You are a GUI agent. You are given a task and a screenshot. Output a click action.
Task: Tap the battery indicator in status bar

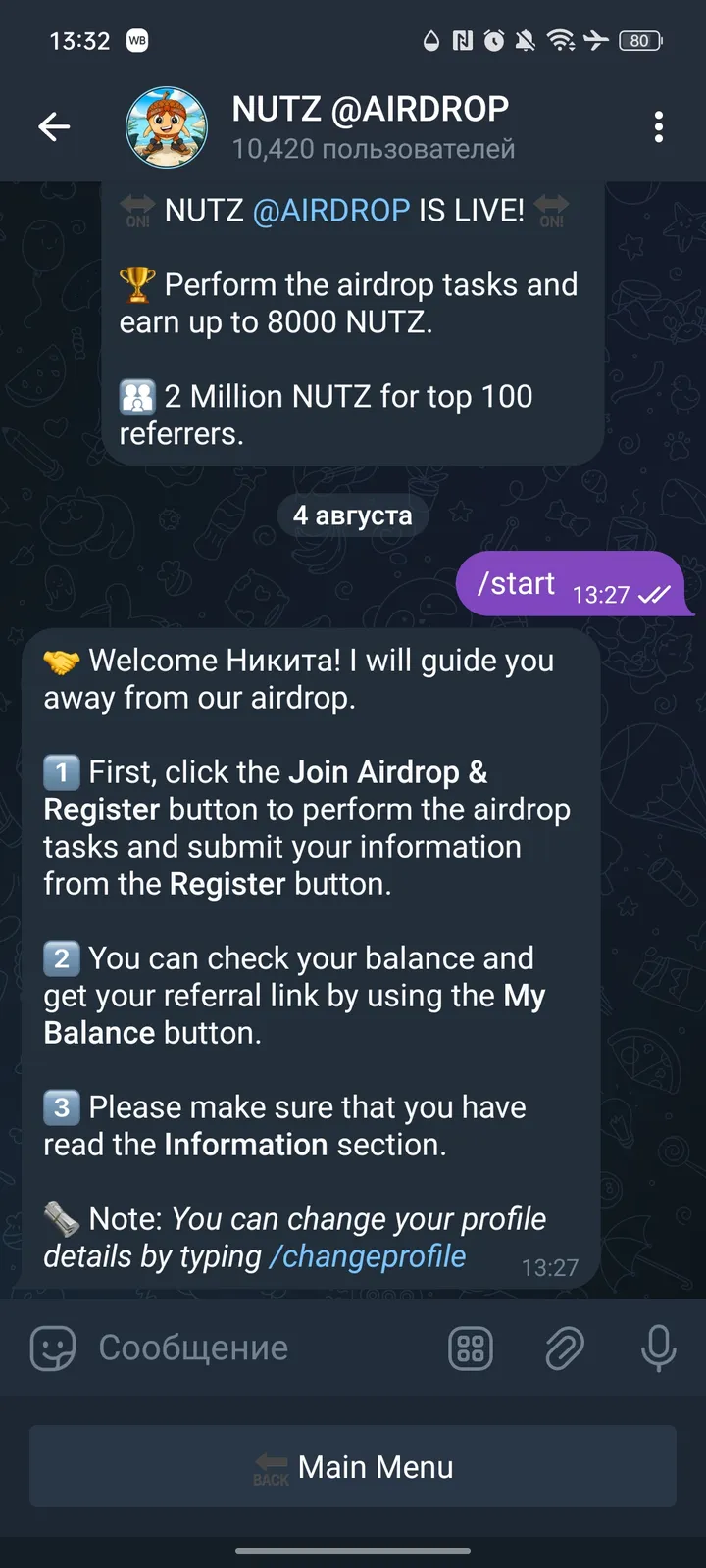pos(640,40)
